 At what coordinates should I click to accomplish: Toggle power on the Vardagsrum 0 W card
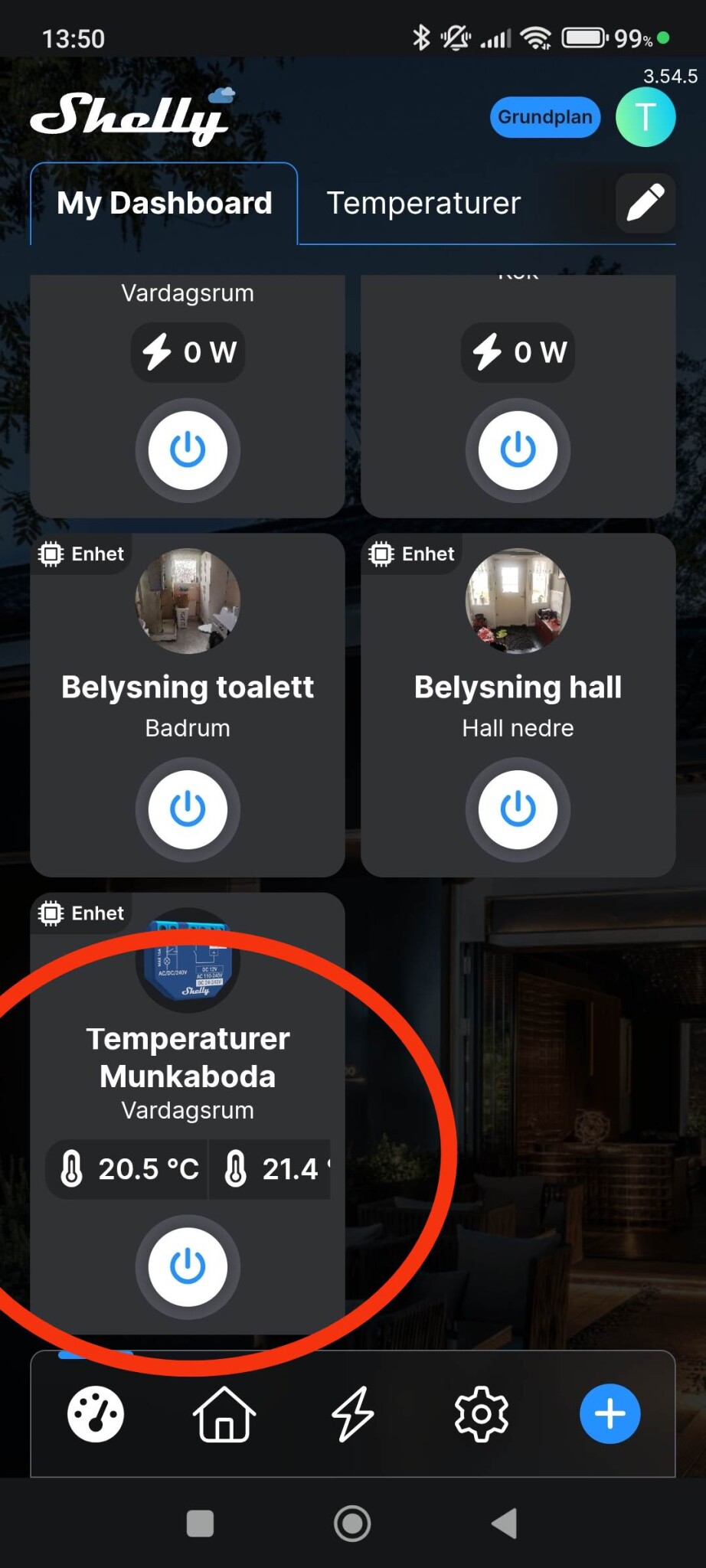[188, 450]
